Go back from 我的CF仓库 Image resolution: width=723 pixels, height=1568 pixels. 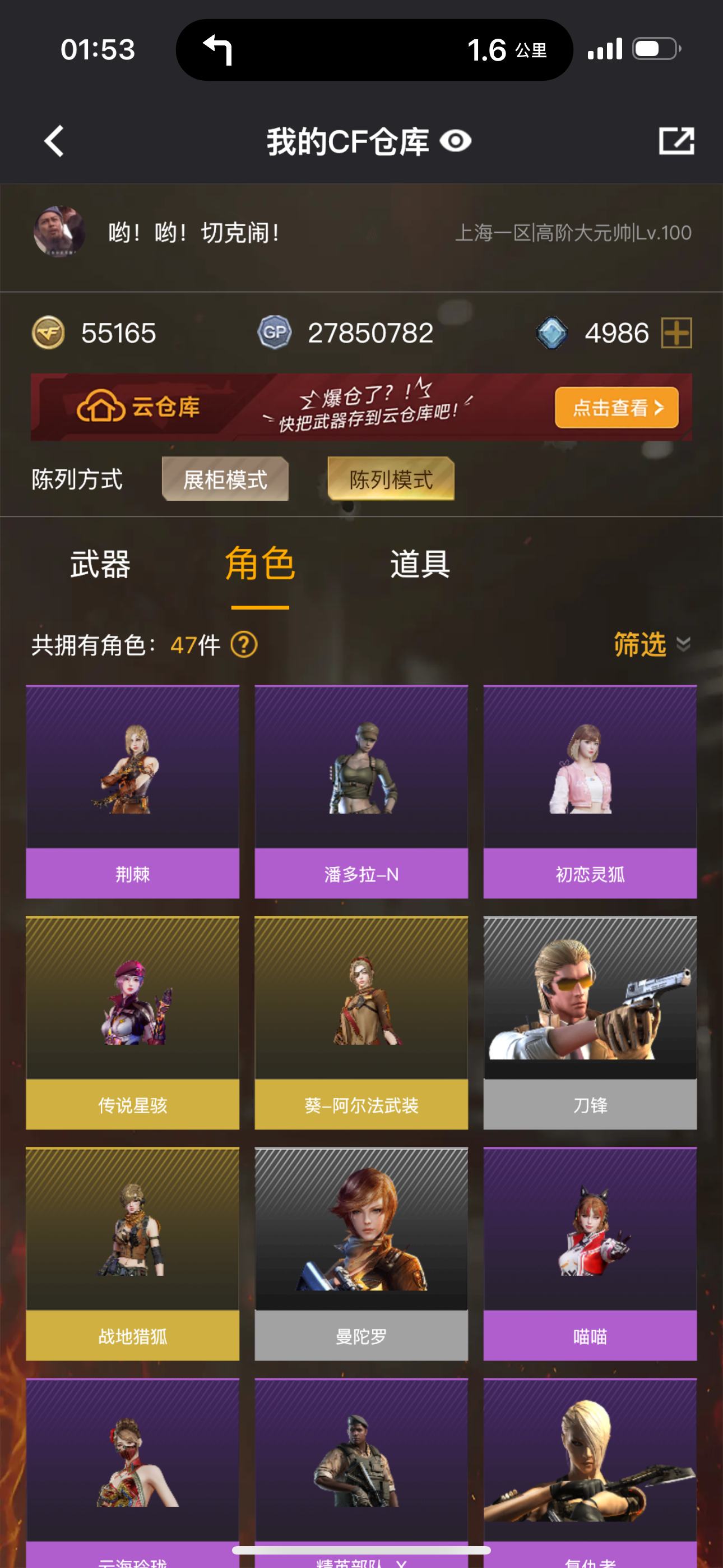tap(54, 141)
